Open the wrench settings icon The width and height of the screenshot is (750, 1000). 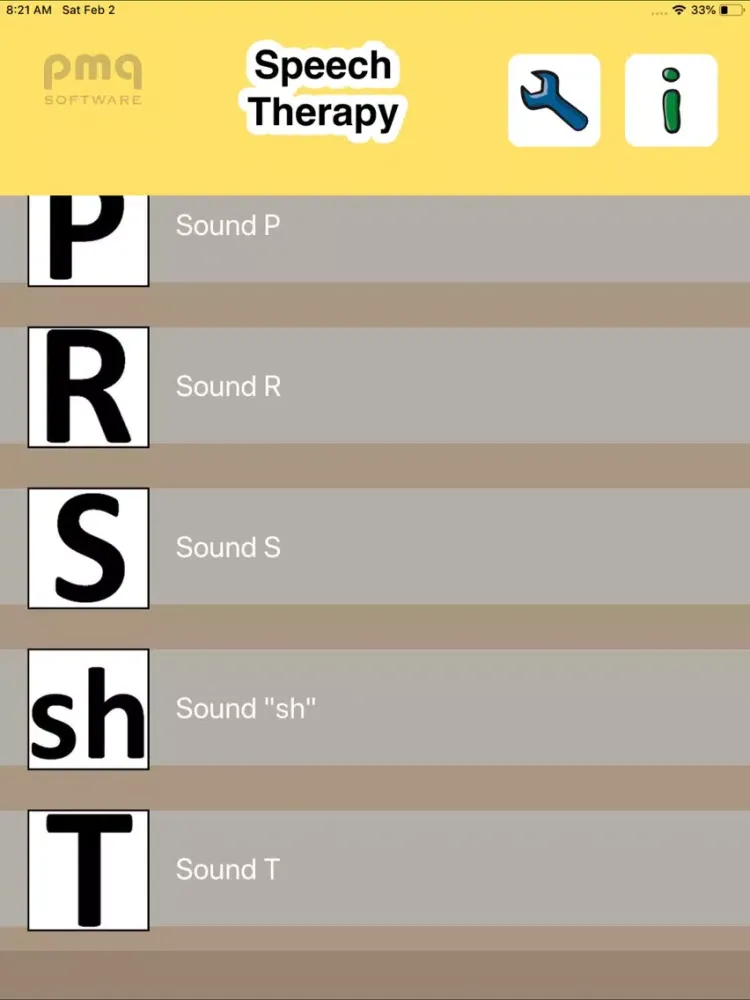[x=554, y=100]
